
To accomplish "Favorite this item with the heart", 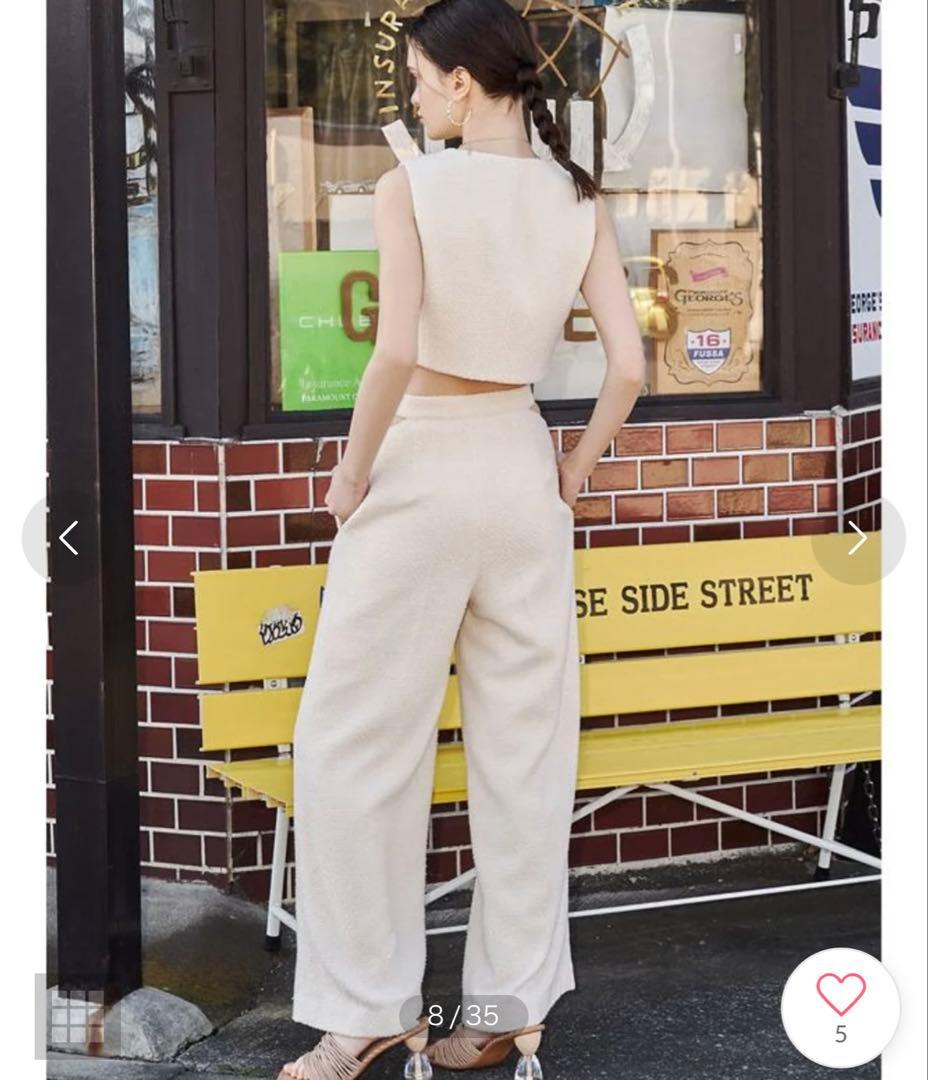I will (840, 995).
